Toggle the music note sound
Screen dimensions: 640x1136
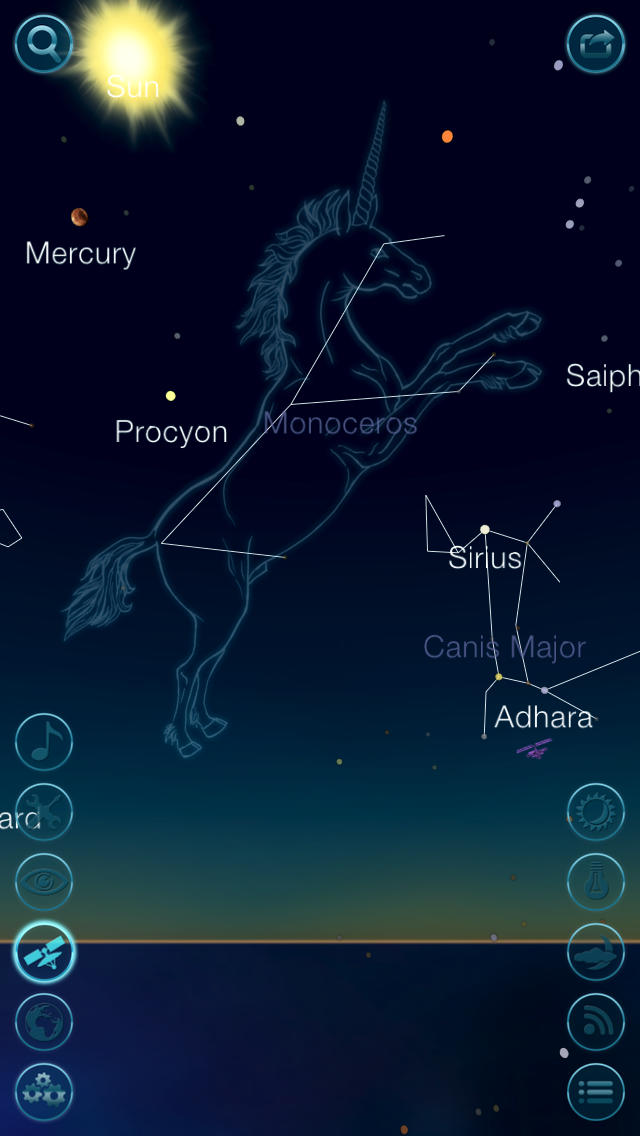click(x=44, y=742)
